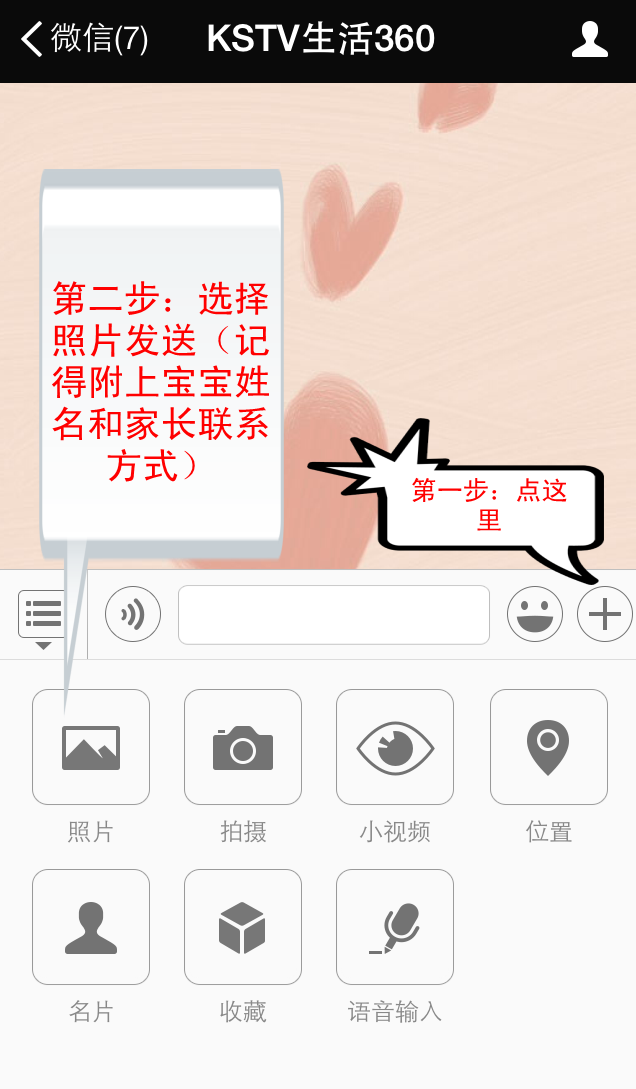This screenshot has height=1089, width=636.
Task: Open the KSTV生活360 profile icon
Action: 589,39
